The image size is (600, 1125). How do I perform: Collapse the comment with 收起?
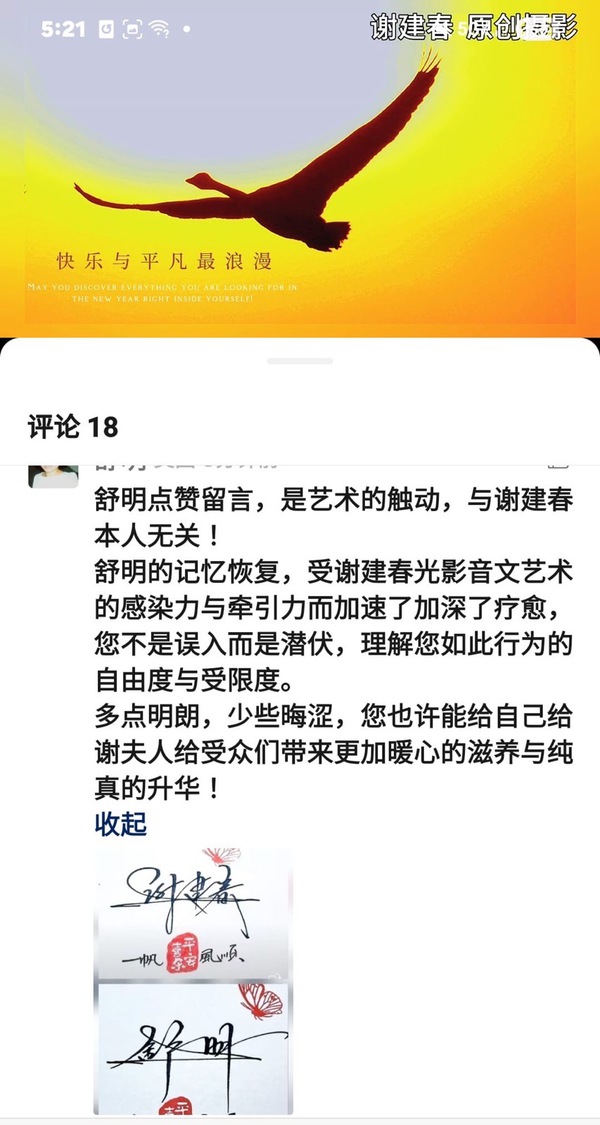(121, 824)
